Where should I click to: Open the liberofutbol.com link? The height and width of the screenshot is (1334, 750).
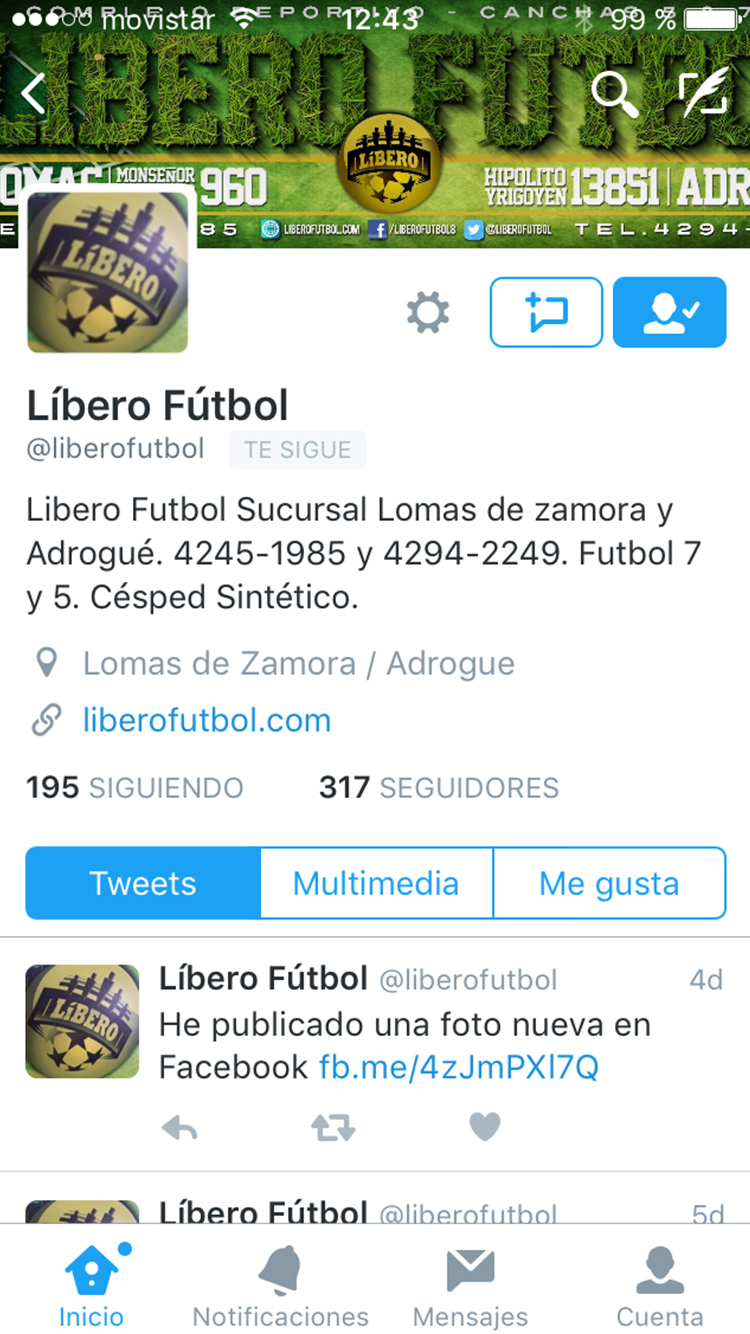click(x=206, y=720)
